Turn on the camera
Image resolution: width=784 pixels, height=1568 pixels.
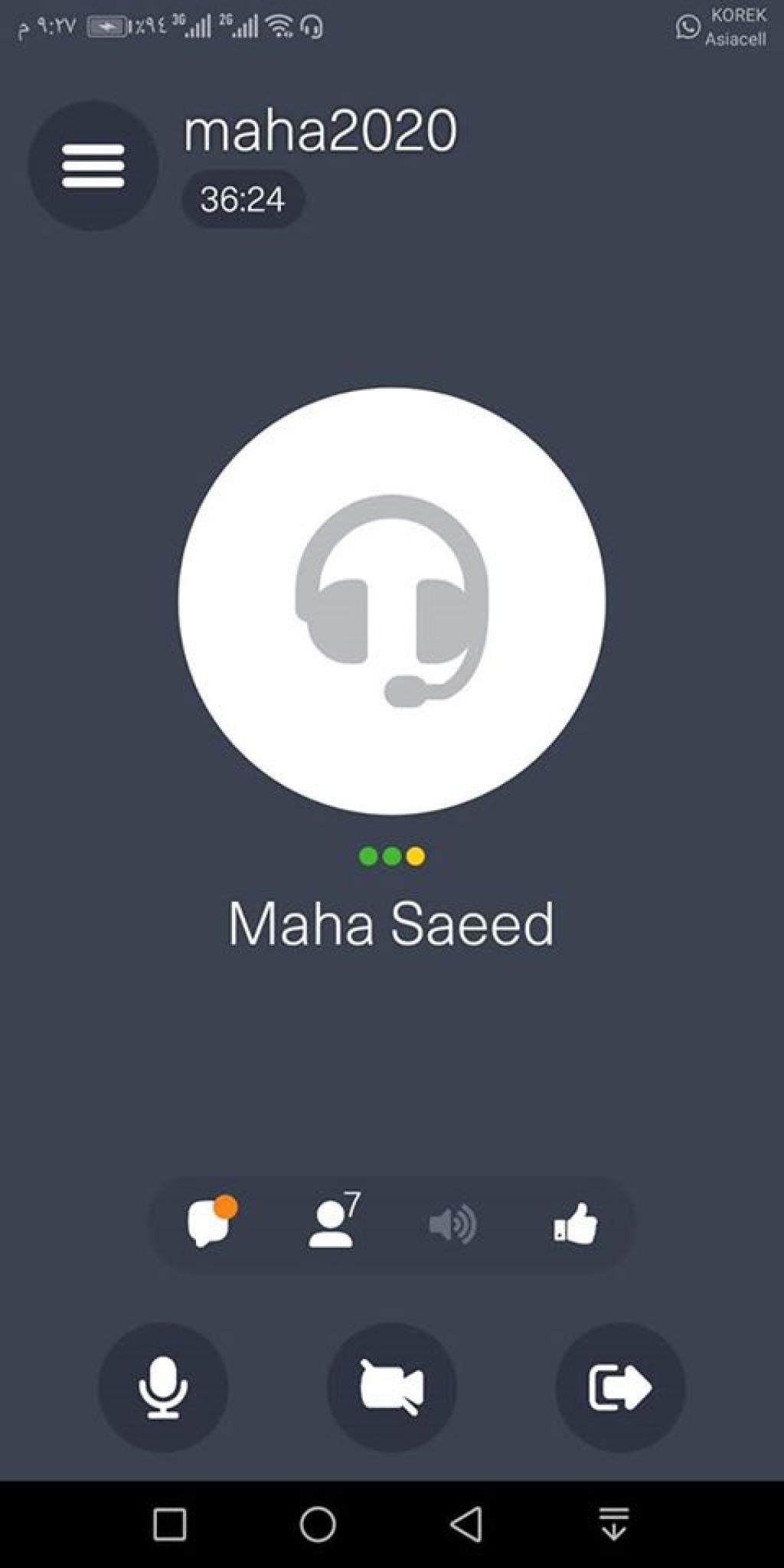(x=391, y=1387)
